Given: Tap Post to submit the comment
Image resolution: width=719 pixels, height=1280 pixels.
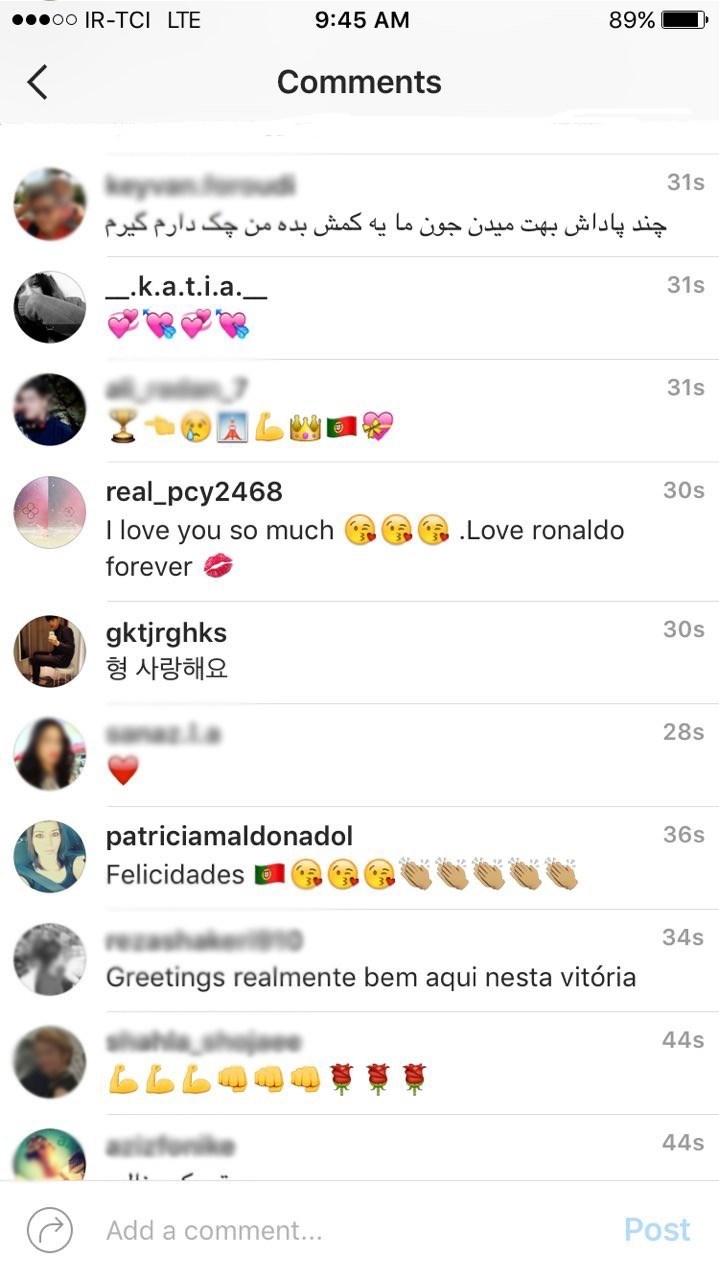Looking at the screenshot, I should (x=657, y=1230).
